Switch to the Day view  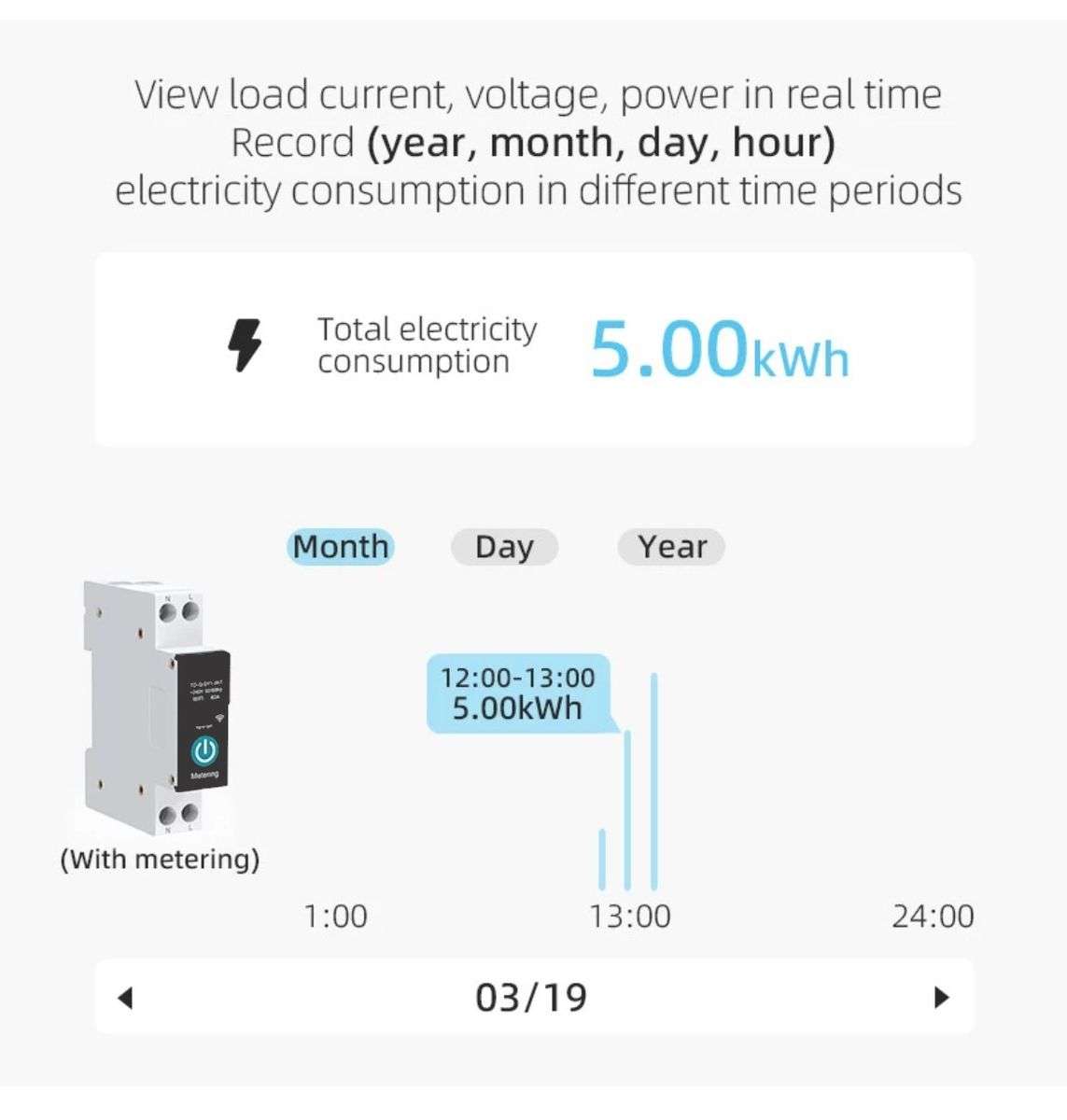(x=503, y=546)
